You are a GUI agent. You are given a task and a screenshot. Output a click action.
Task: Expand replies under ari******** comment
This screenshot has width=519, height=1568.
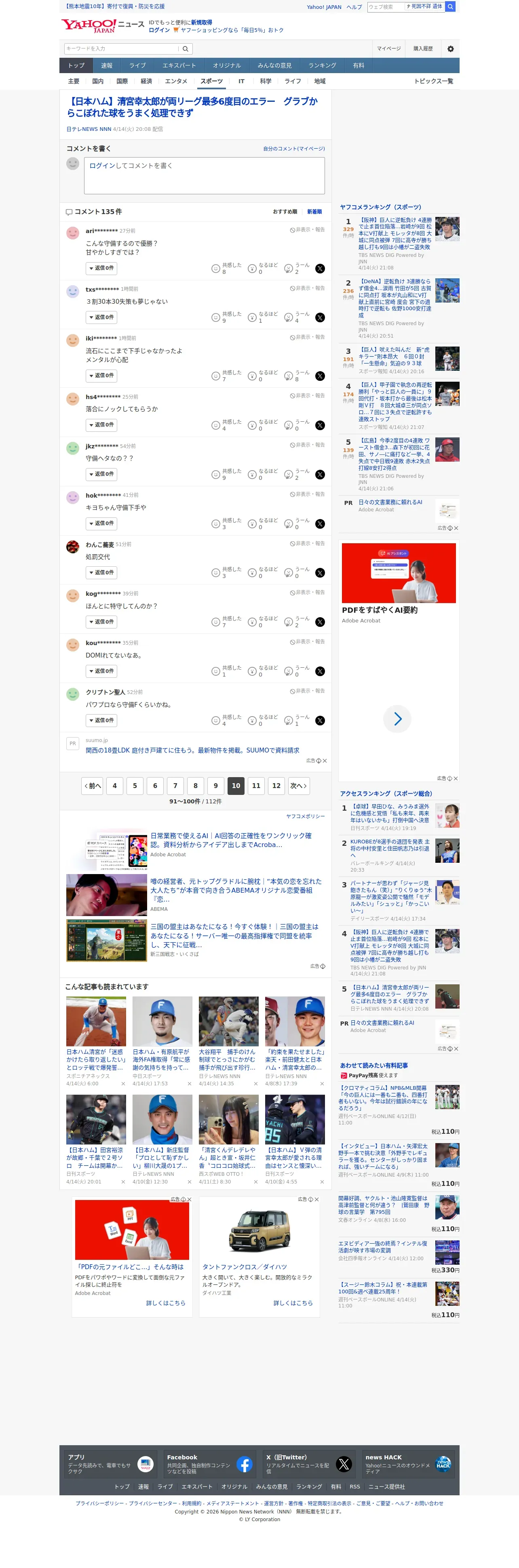101,269
